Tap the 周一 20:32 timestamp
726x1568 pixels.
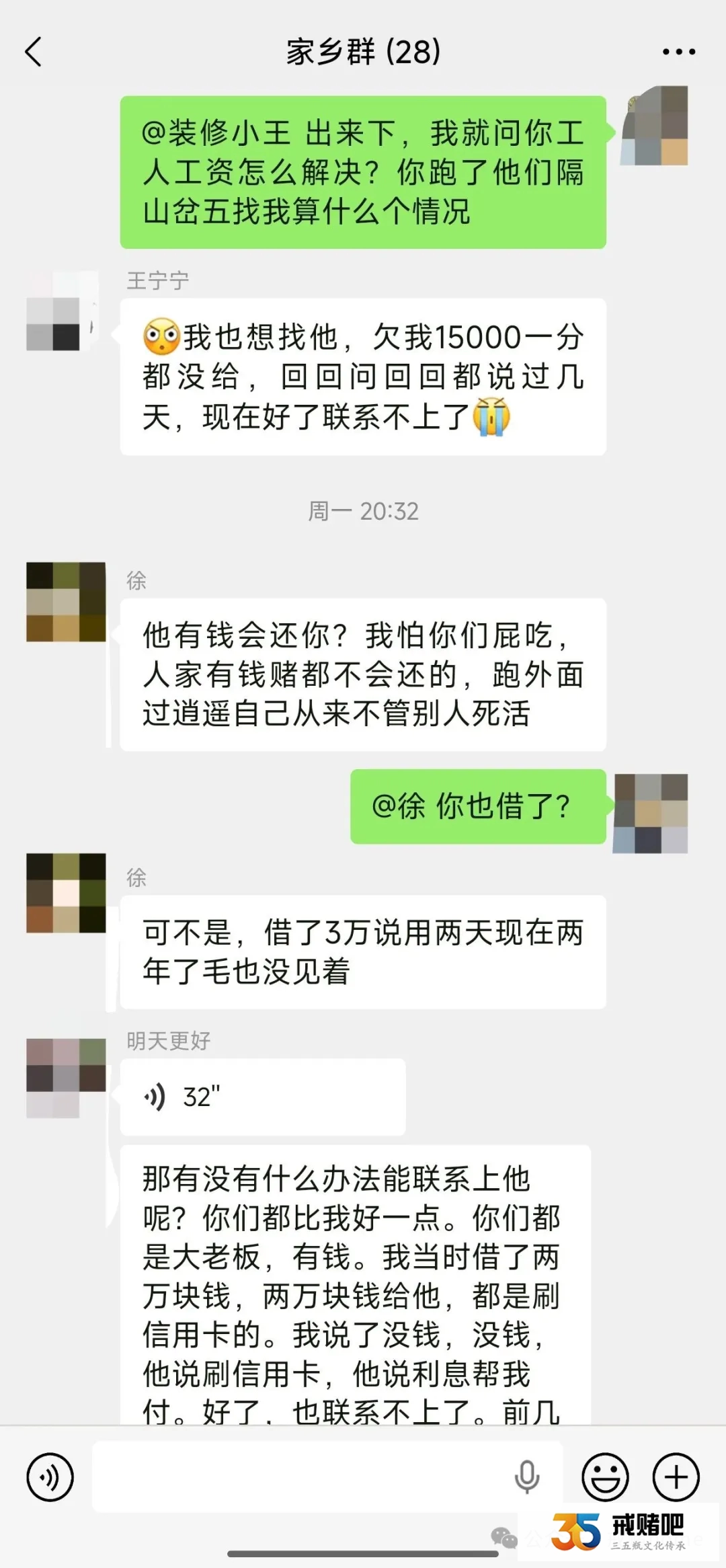coord(363,512)
